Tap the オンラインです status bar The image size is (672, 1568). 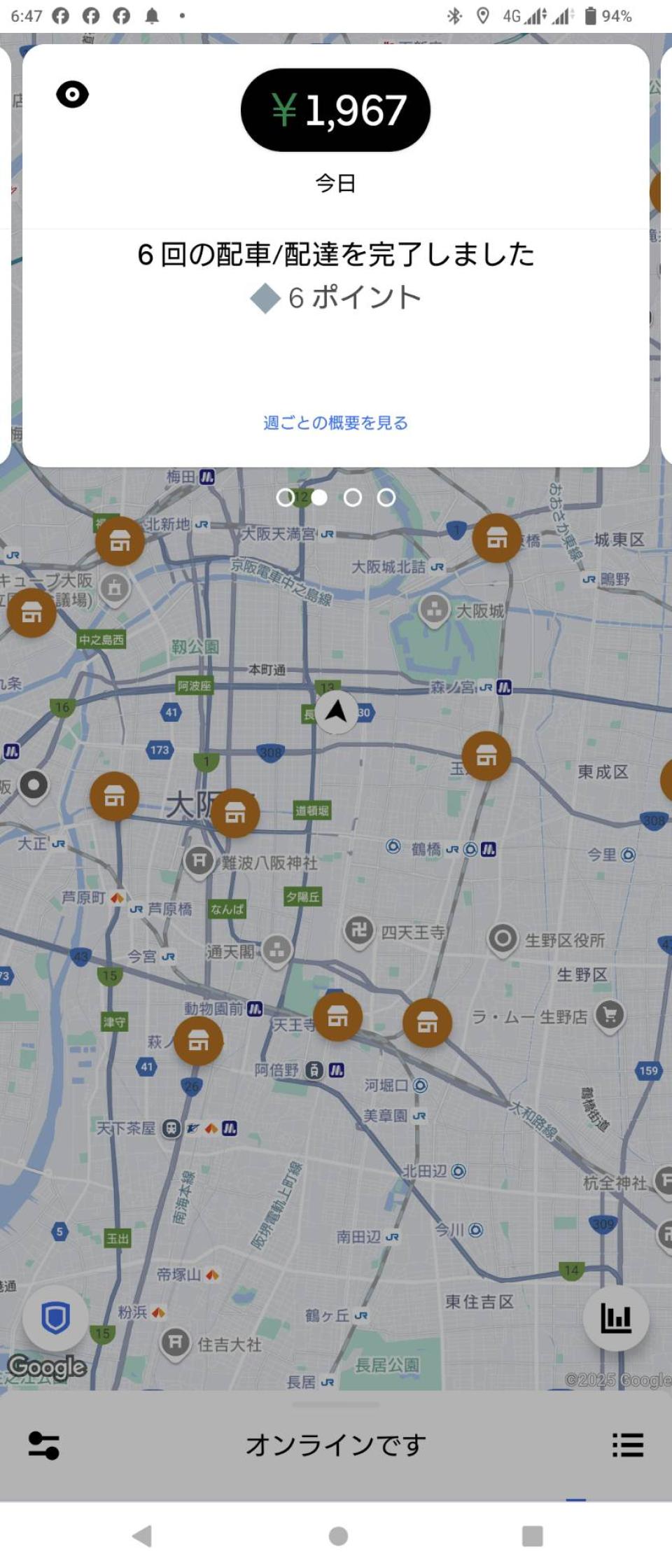(x=335, y=1445)
